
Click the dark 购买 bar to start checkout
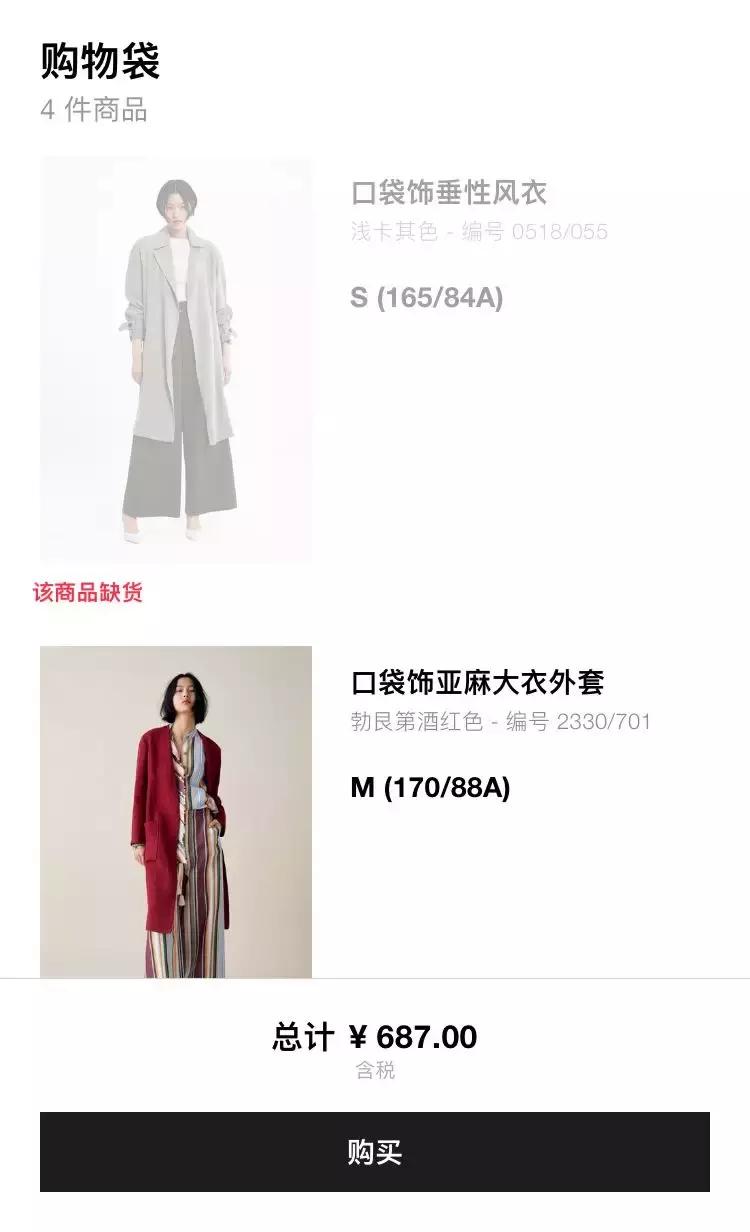coord(375,1152)
